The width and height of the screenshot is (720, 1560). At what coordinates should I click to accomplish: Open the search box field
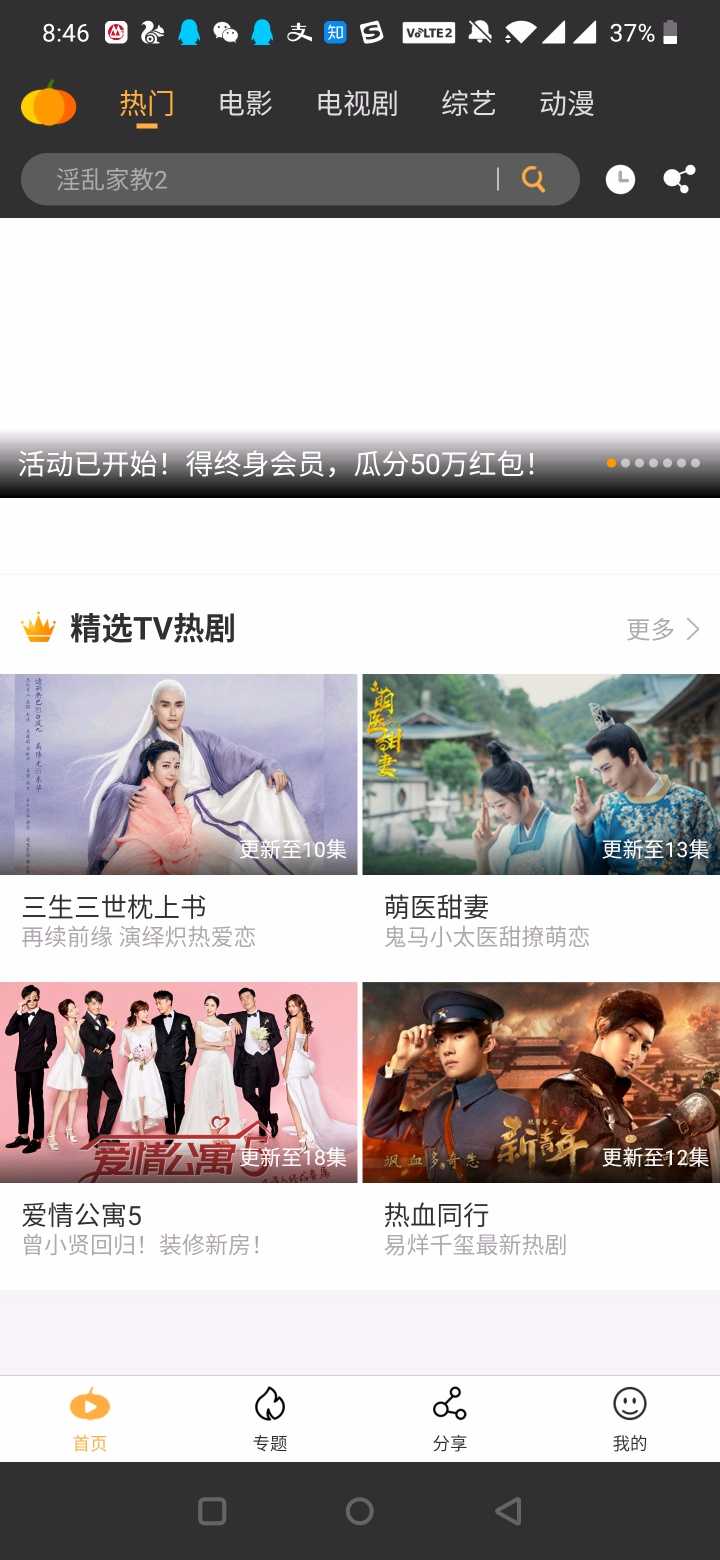pyautogui.click(x=300, y=180)
